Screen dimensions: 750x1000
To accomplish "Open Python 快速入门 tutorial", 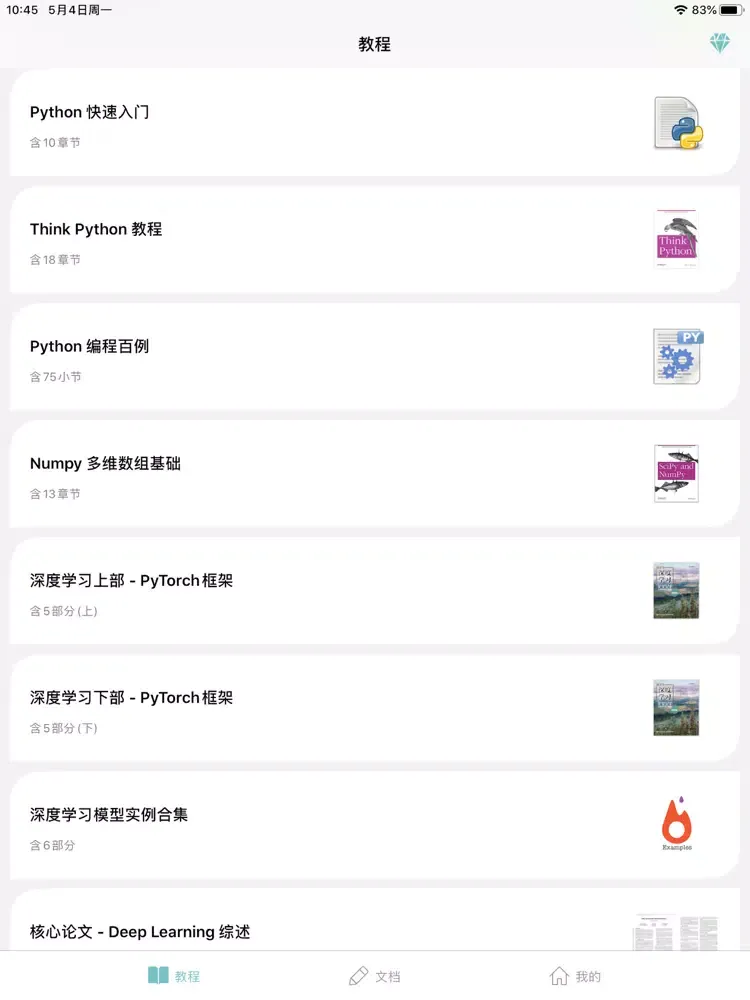I will click(374, 123).
